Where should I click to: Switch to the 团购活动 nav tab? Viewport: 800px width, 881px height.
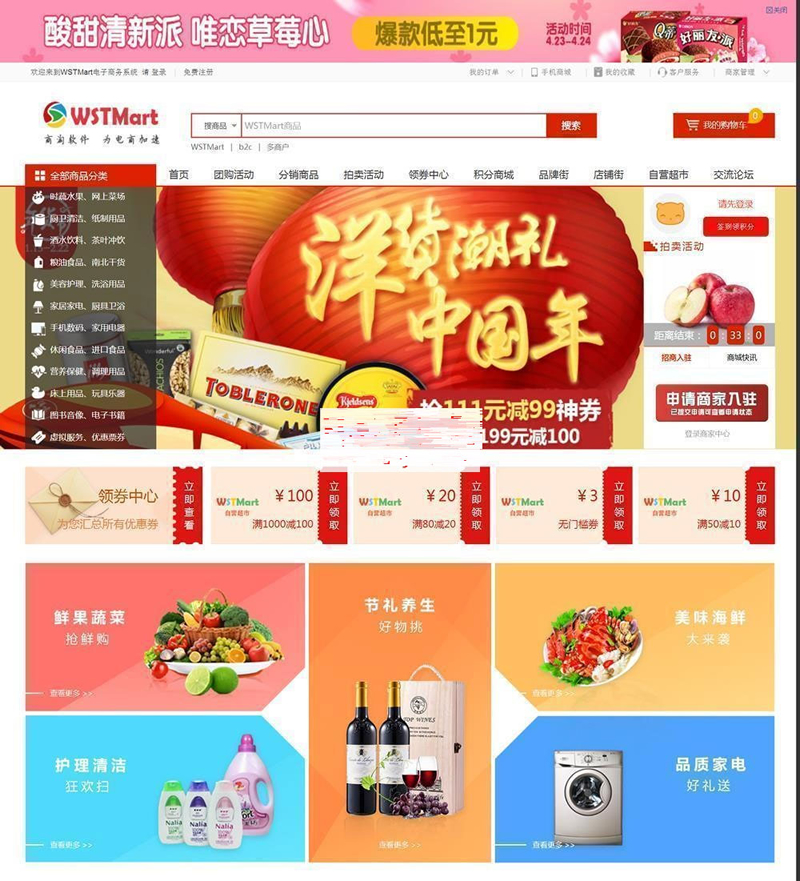(x=234, y=174)
